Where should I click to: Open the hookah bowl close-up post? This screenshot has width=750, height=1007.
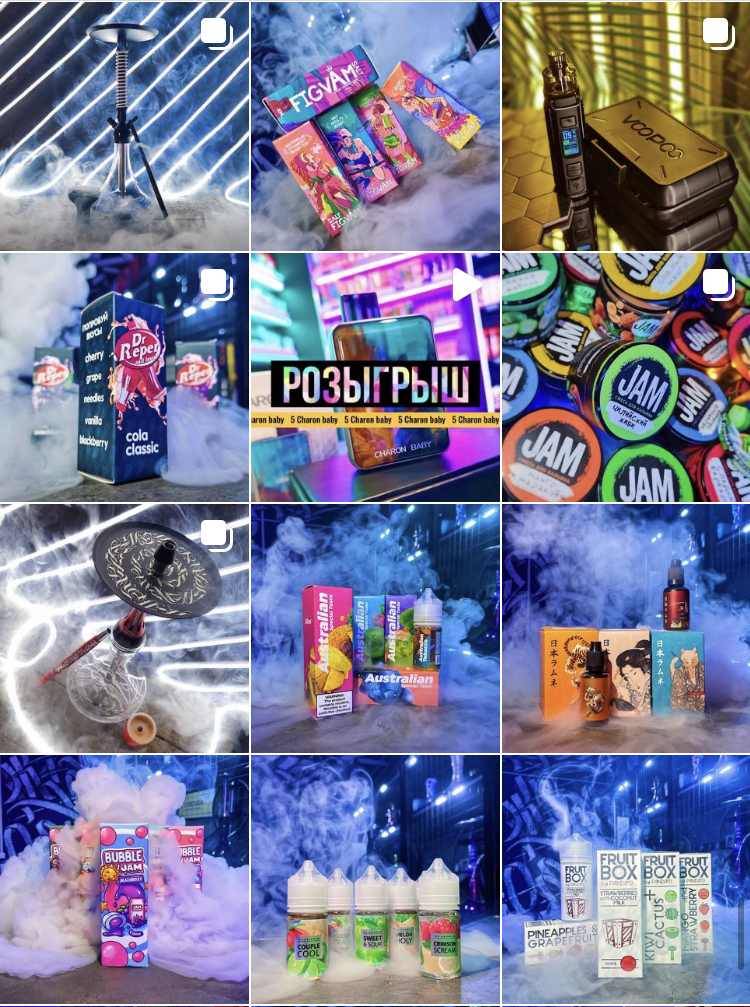coord(124,628)
